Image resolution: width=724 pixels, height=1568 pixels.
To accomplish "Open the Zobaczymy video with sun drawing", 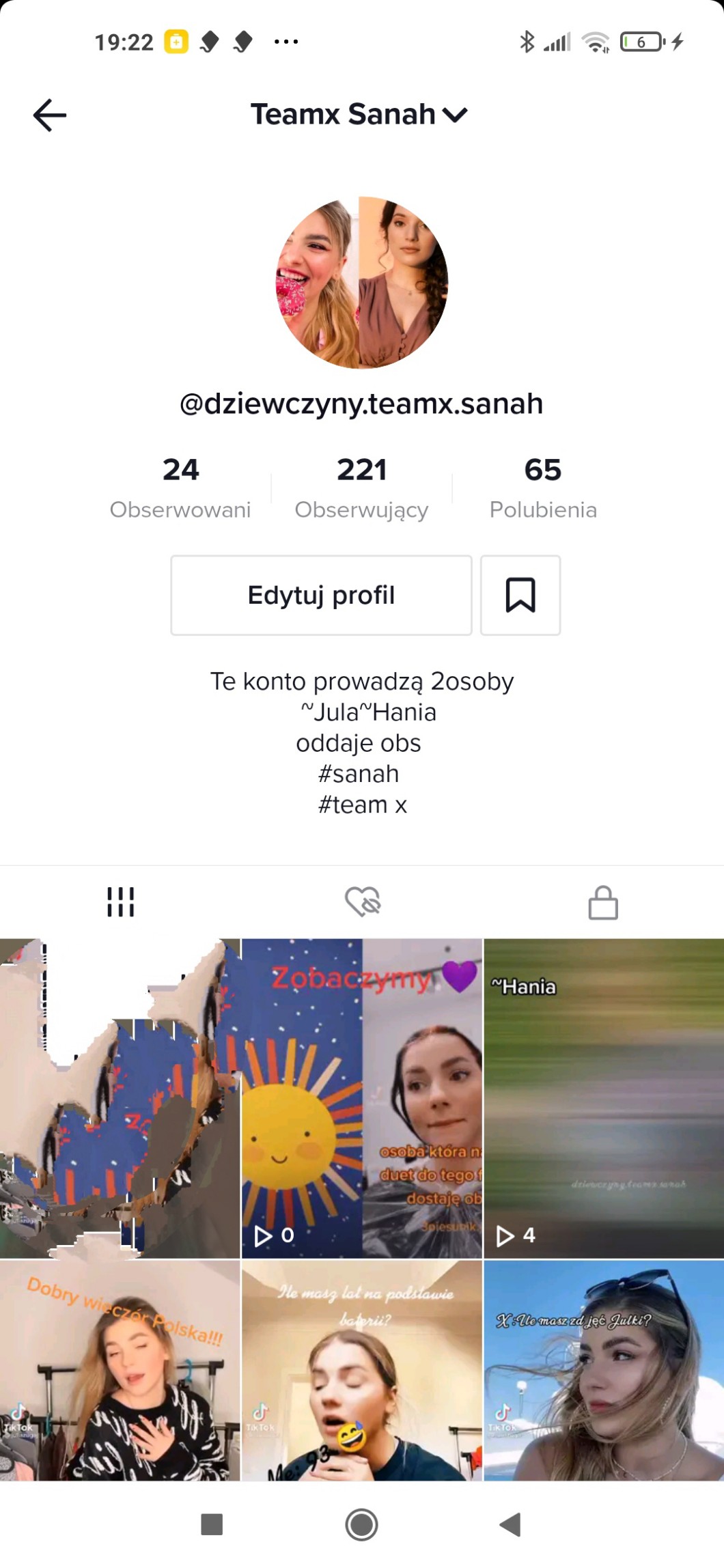I will point(362,1097).
